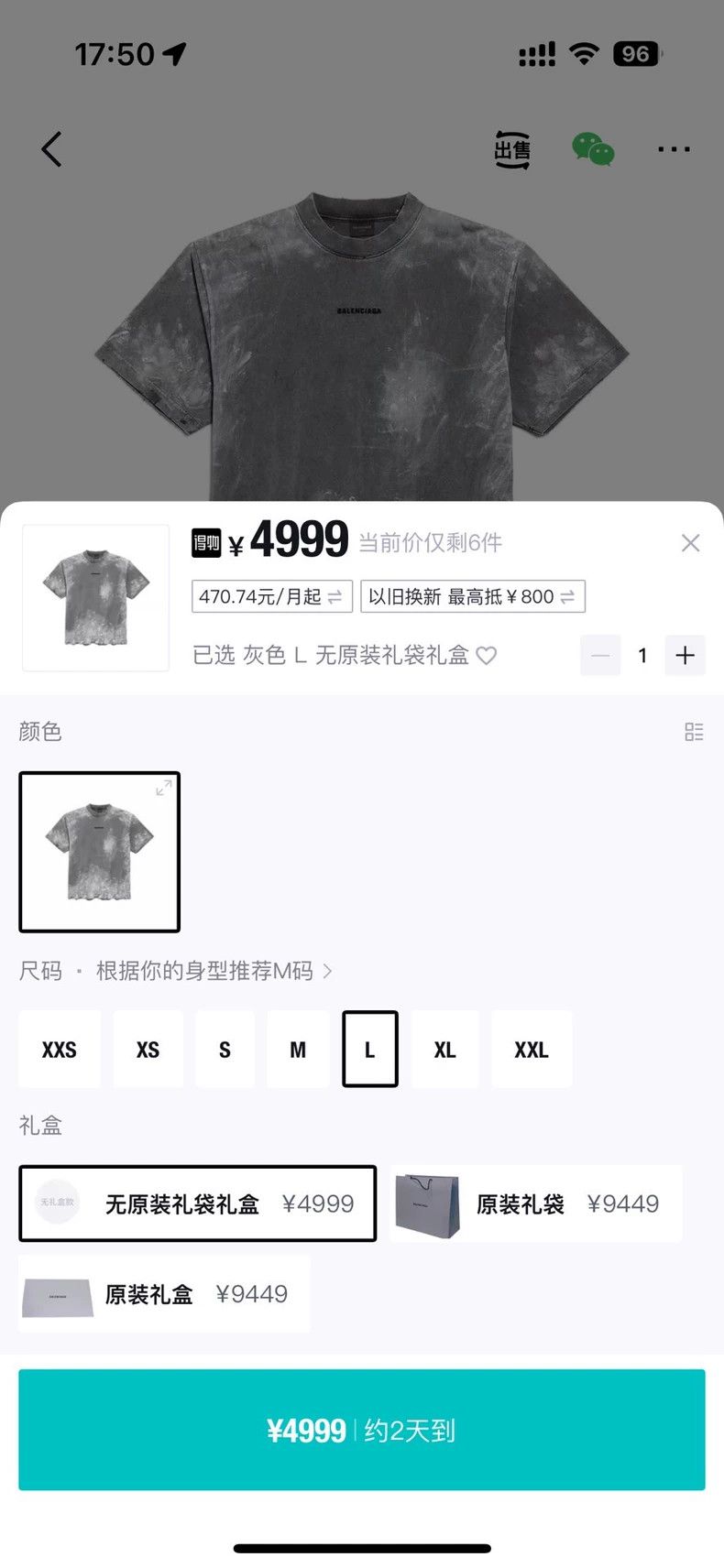This screenshot has height=1568, width=724.
Task: Buy now for ¥4999
Action: pos(362,1430)
